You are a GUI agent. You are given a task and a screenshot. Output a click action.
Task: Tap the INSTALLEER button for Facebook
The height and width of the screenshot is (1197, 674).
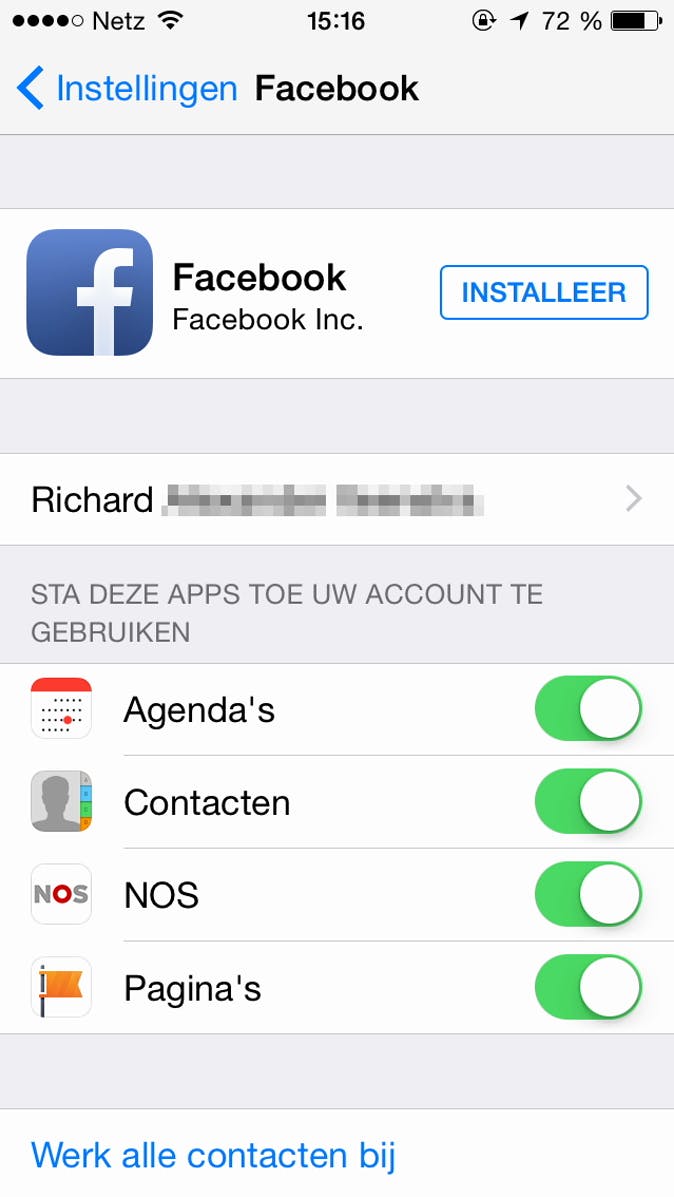point(543,293)
